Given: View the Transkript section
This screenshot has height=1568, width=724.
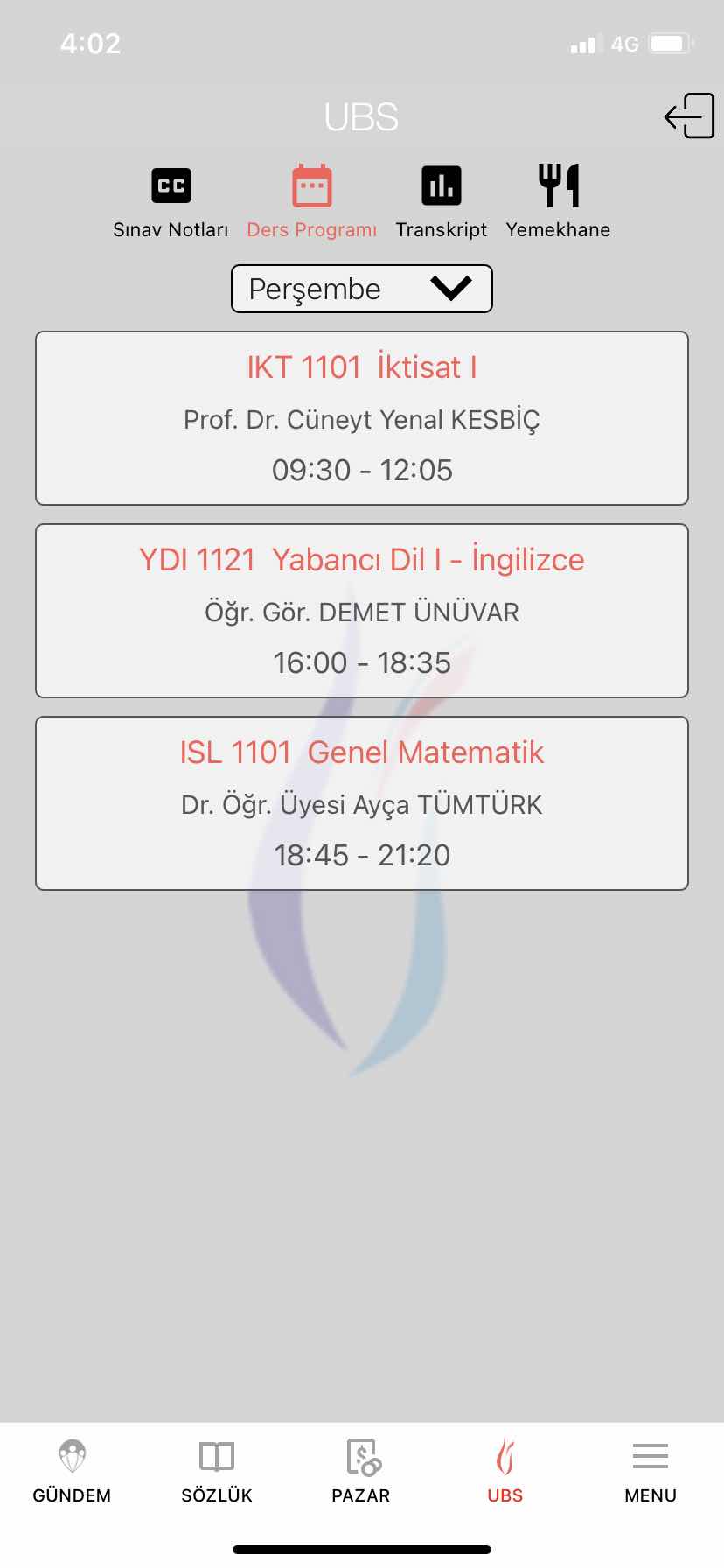Looking at the screenshot, I should (441, 201).
